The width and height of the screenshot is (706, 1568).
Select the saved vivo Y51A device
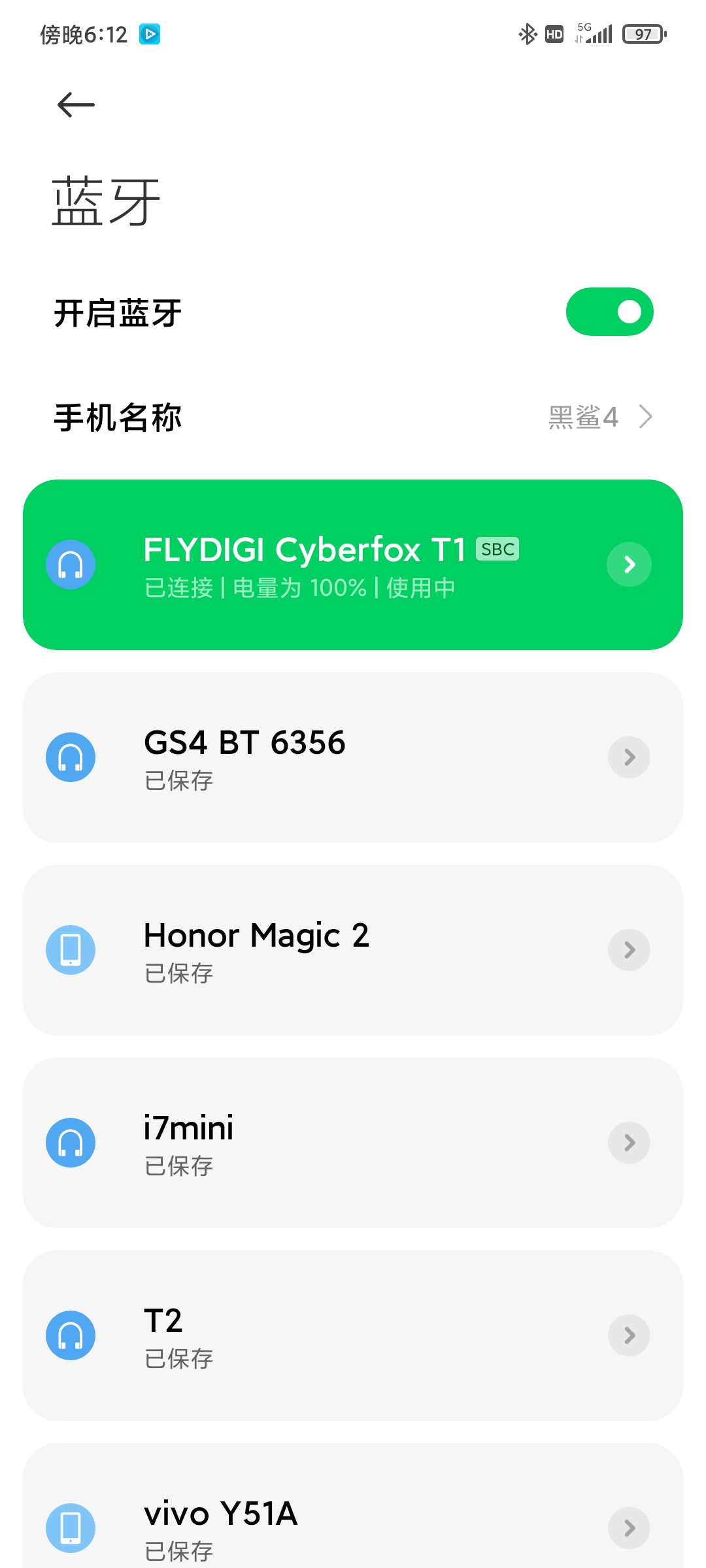coord(353,1506)
